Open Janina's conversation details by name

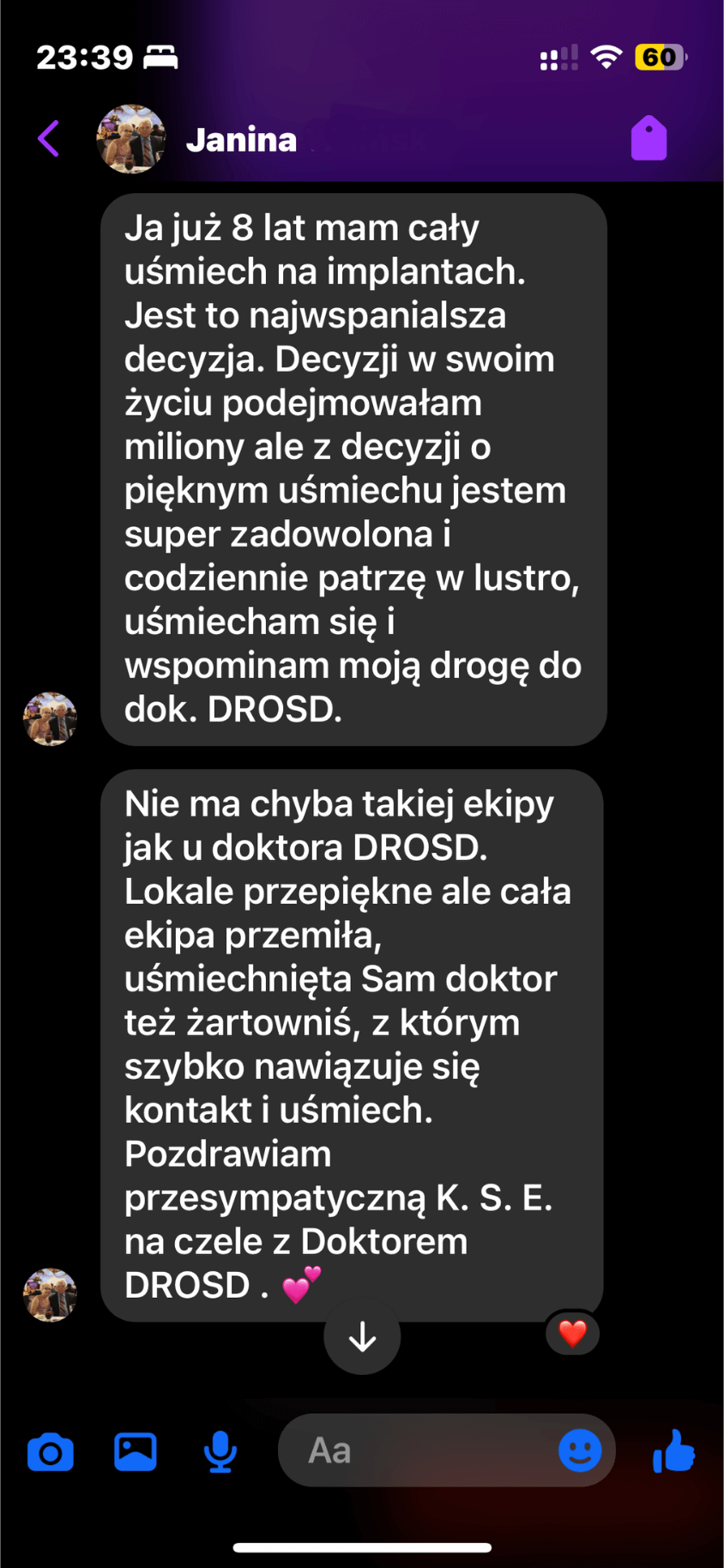tap(242, 140)
